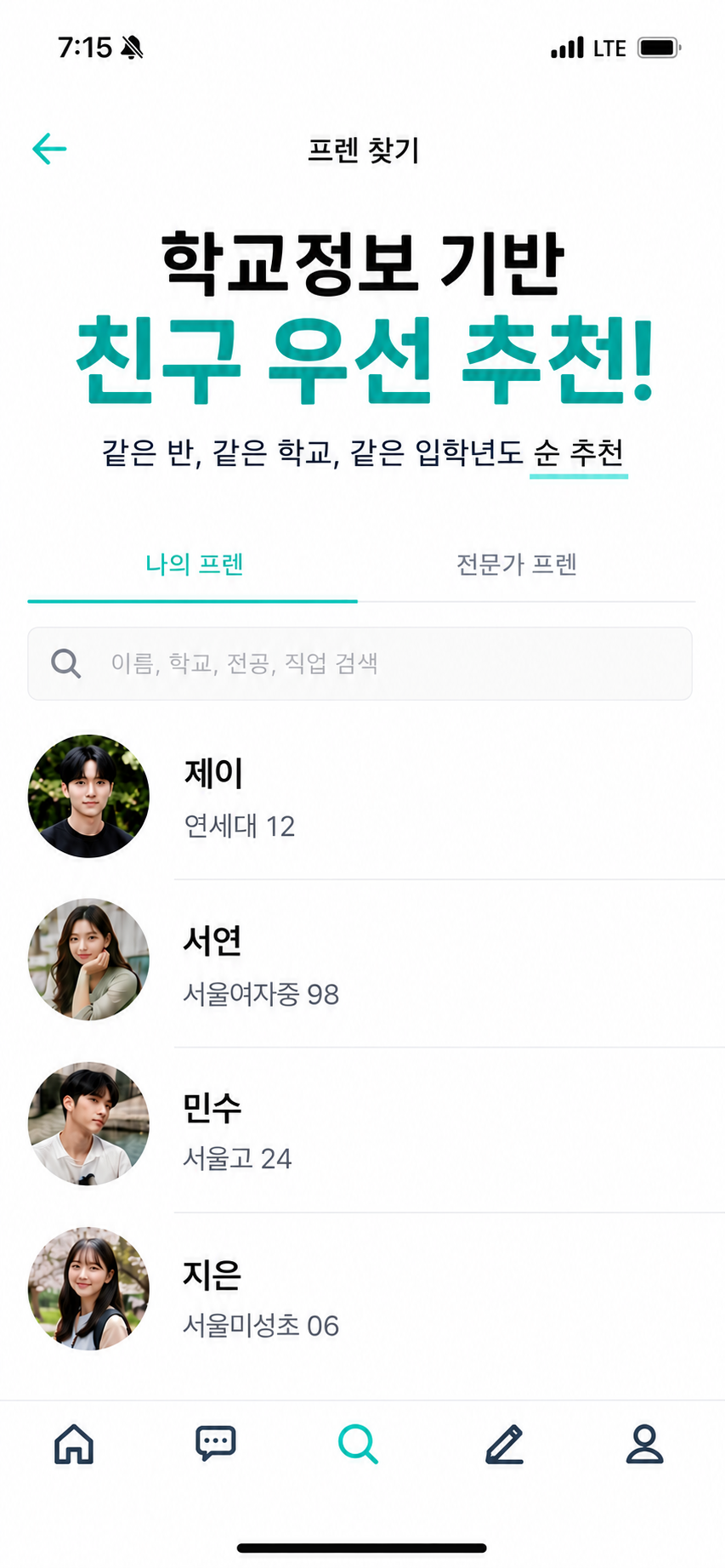Tap the 이름, 학교, 전공, 직업 검색 field

pyautogui.click(x=360, y=663)
